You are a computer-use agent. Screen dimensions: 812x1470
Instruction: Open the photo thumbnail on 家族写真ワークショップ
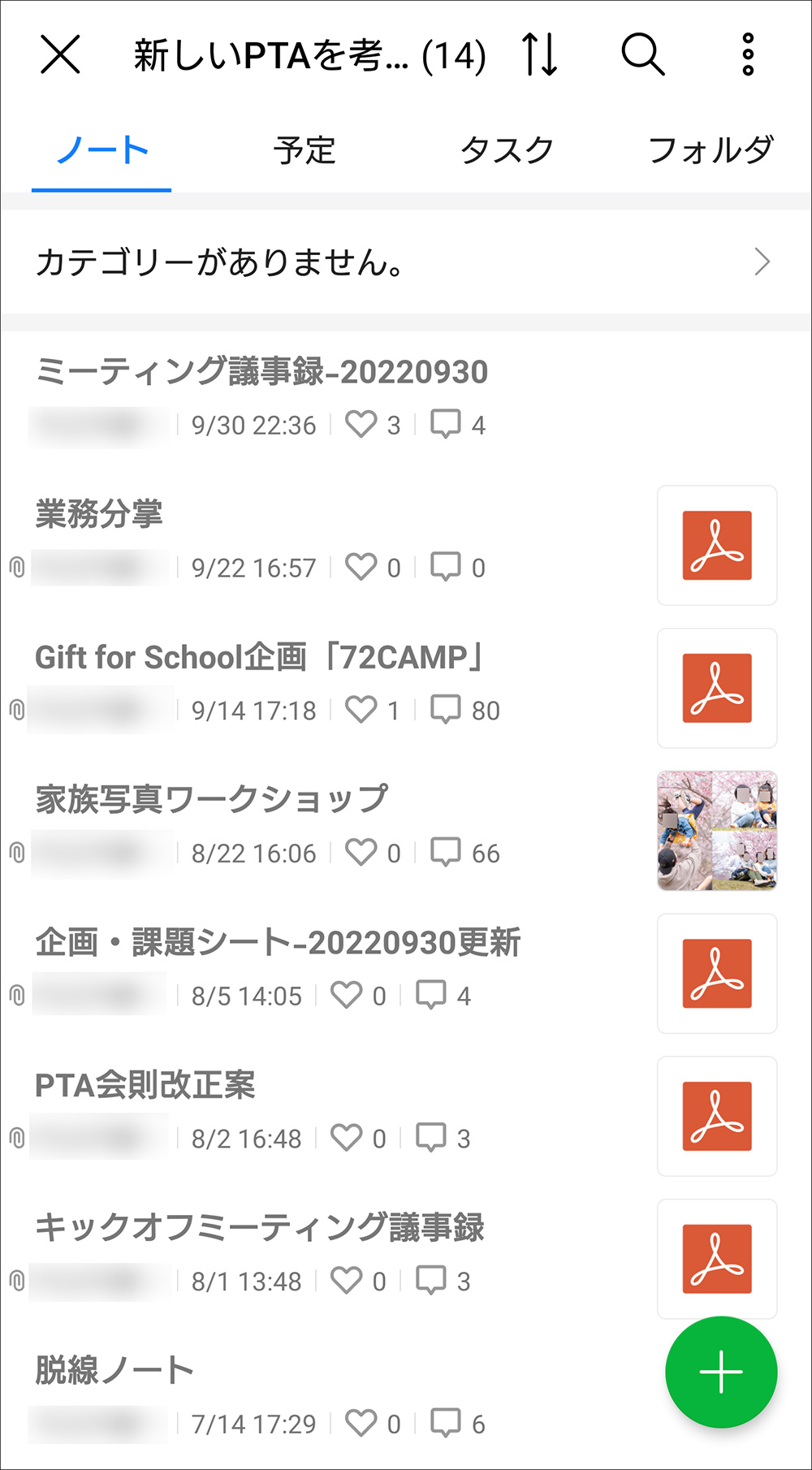[717, 829]
